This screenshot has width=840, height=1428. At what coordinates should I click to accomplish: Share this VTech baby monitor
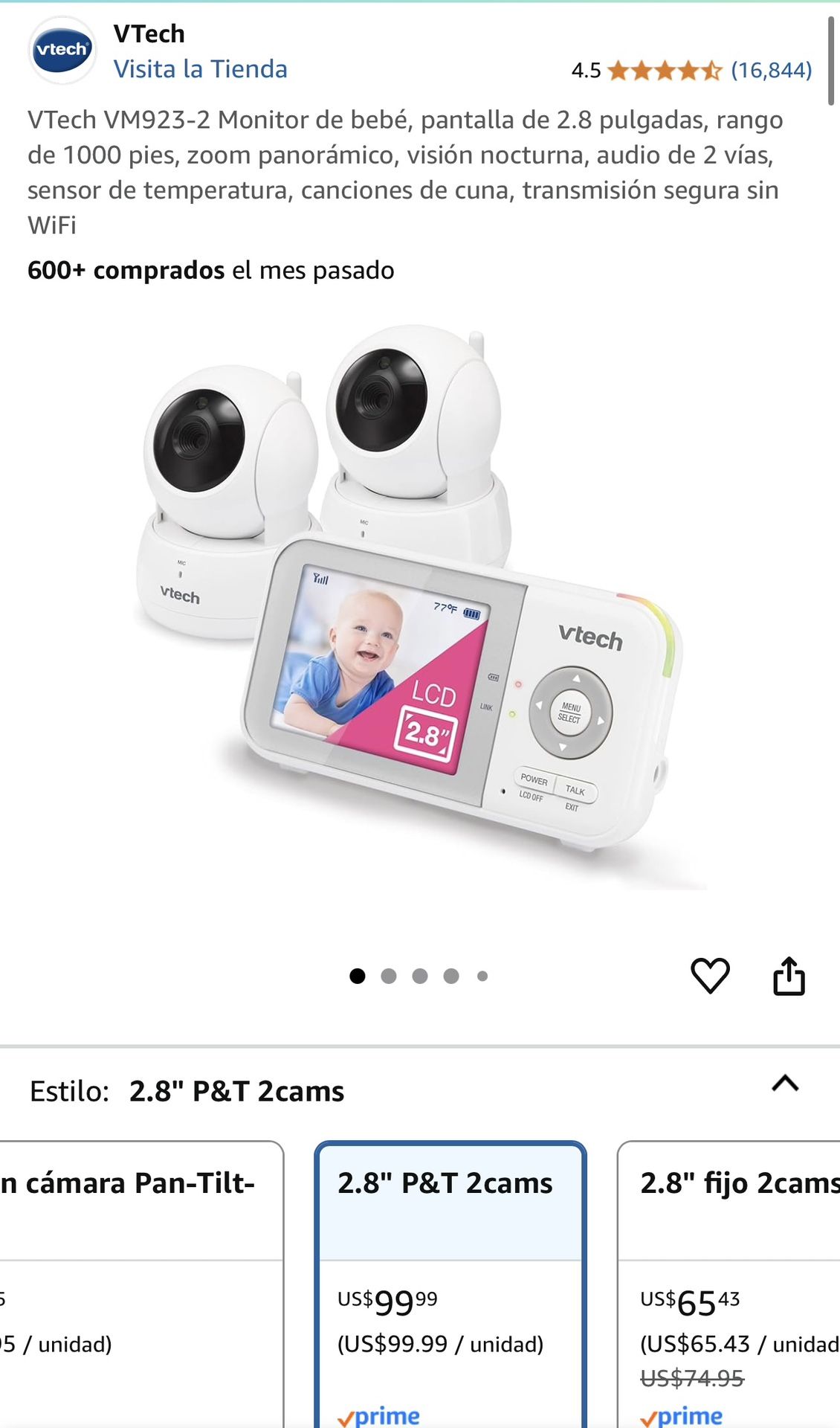[x=789, y=975]
